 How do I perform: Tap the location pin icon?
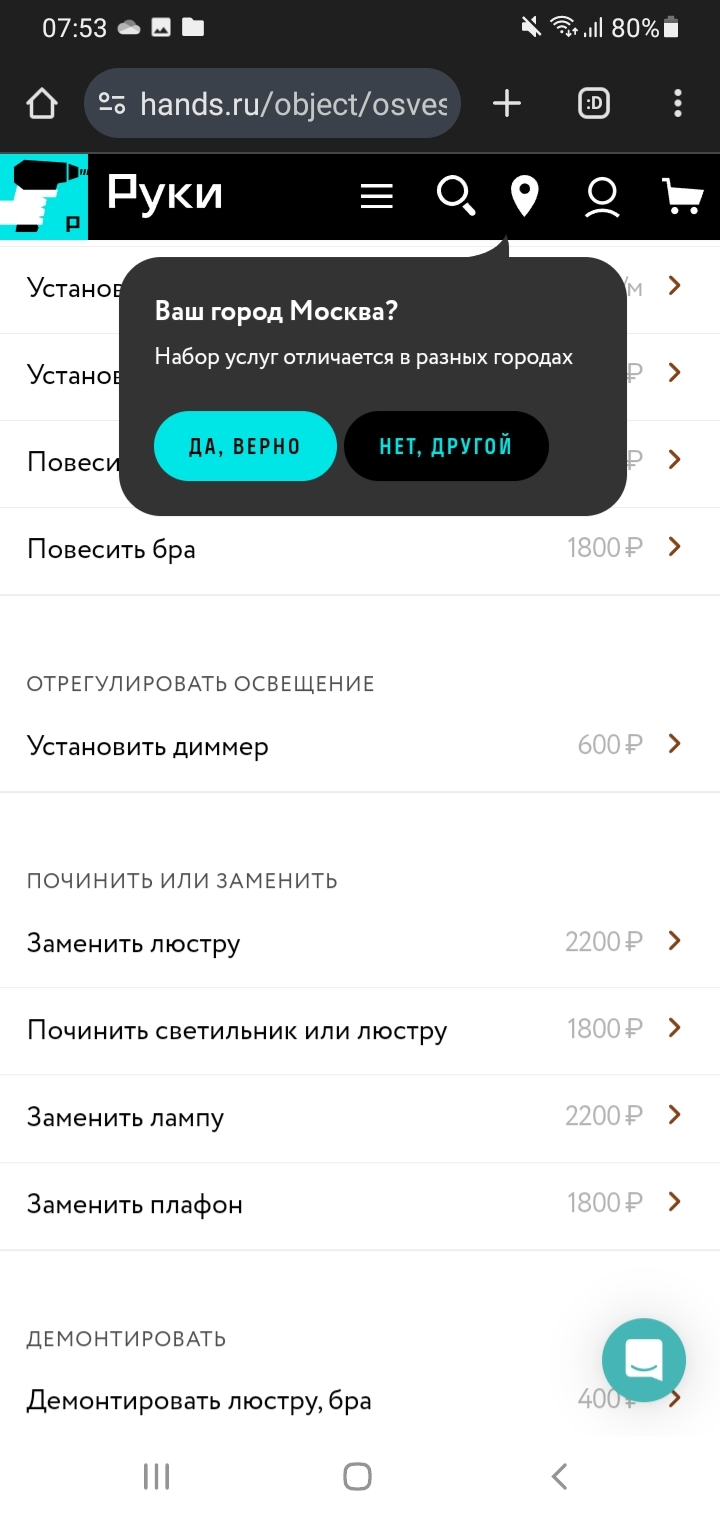(524, 196)
